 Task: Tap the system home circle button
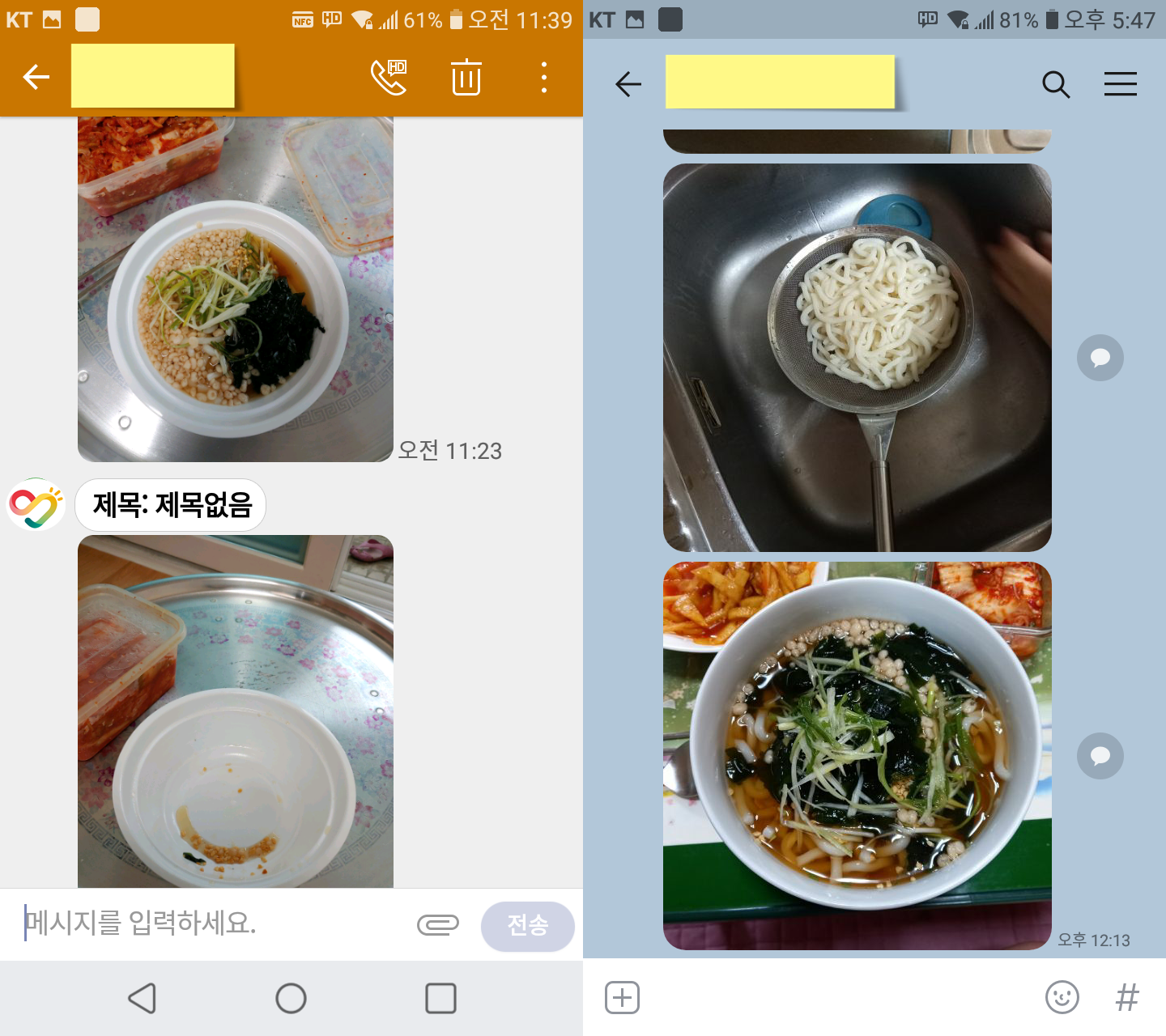click(291, 998)
